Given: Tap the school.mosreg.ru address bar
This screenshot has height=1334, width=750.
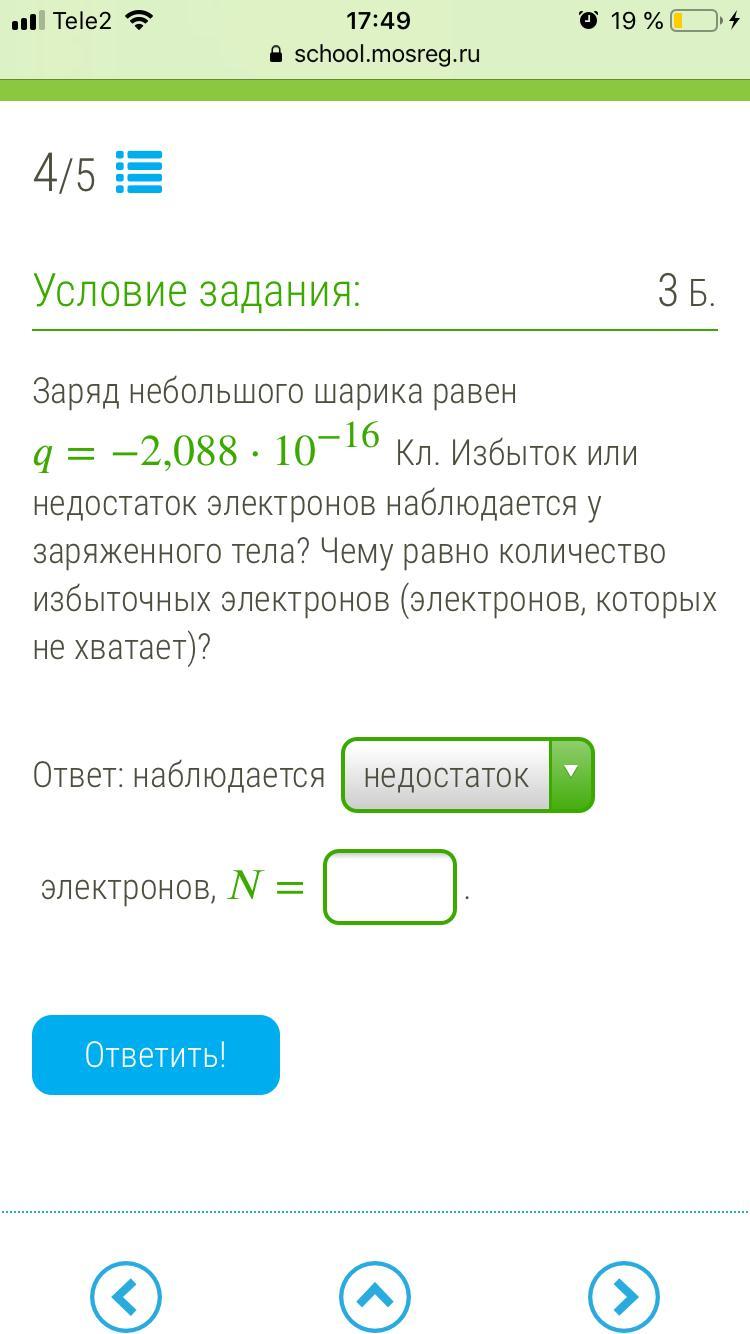Looking at the screenshot, I should 375,54.
